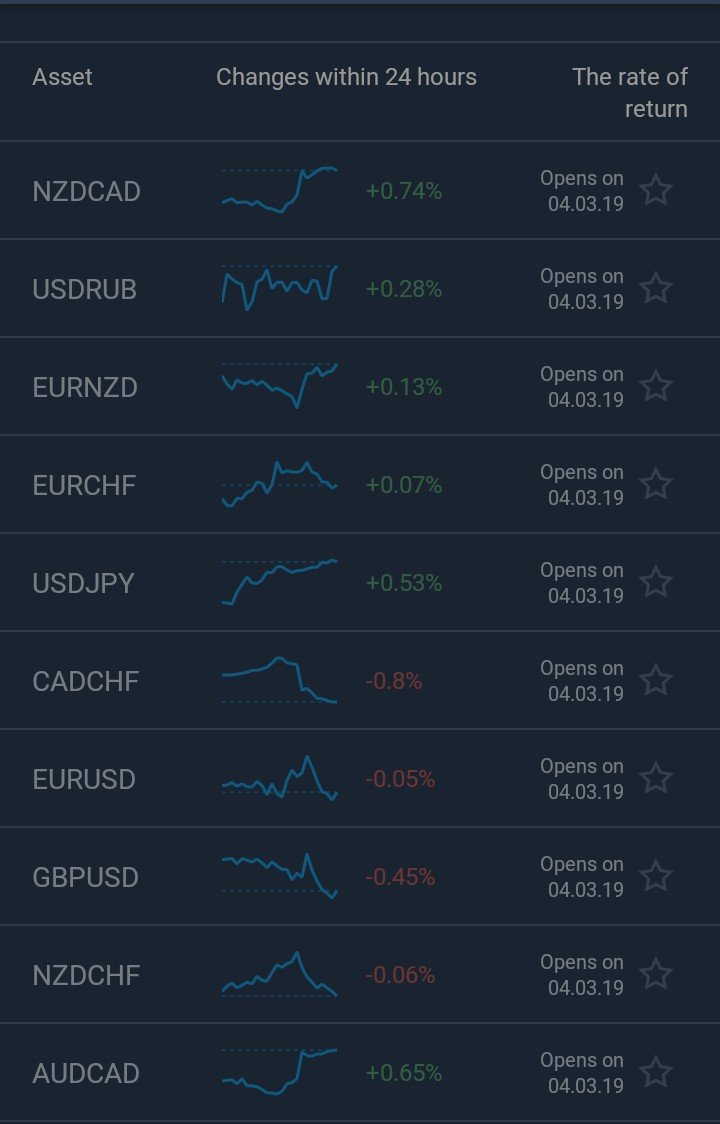Open the GBPUSD asset row
The height and width of the screenshot is (1124, 720).
click(x=85, y=877)
